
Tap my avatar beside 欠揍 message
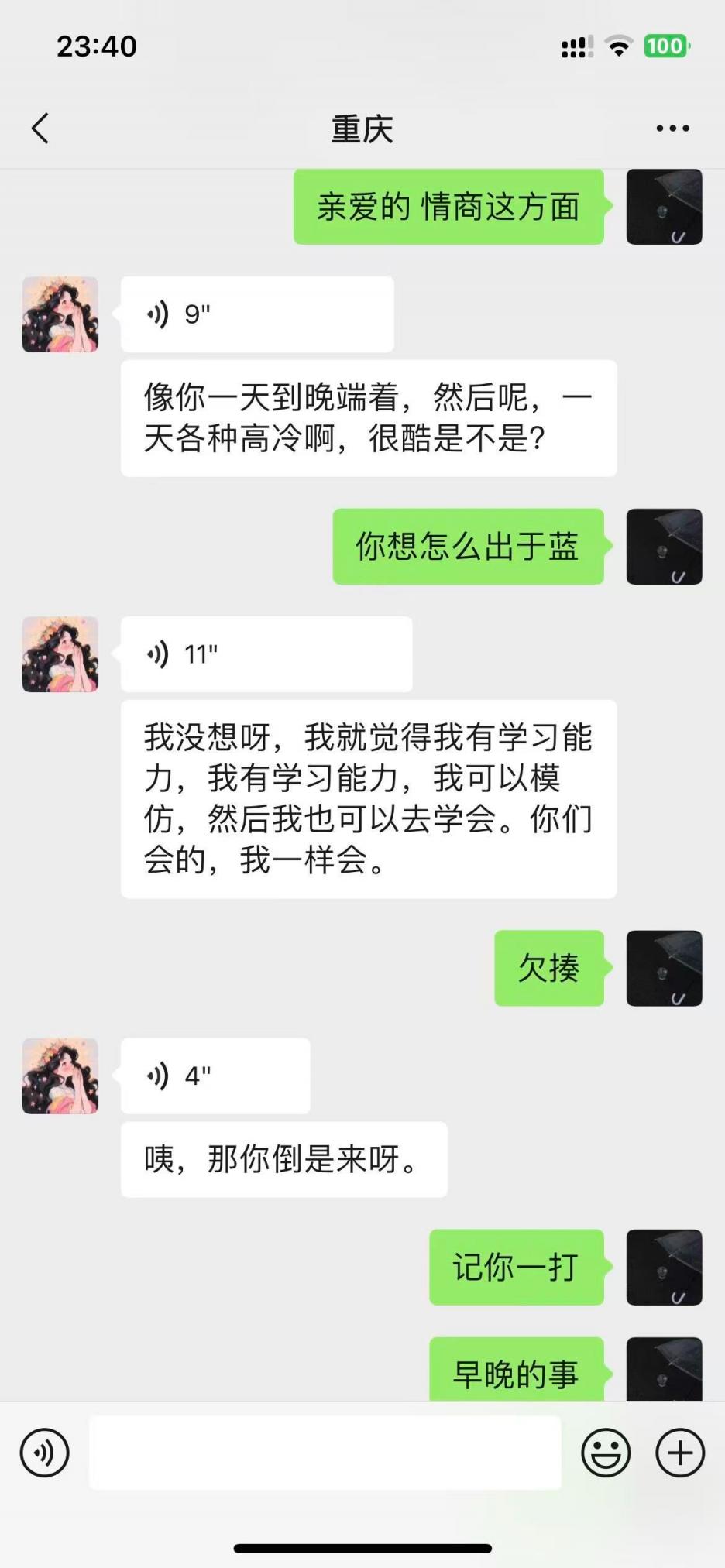[x=664, y=968]
